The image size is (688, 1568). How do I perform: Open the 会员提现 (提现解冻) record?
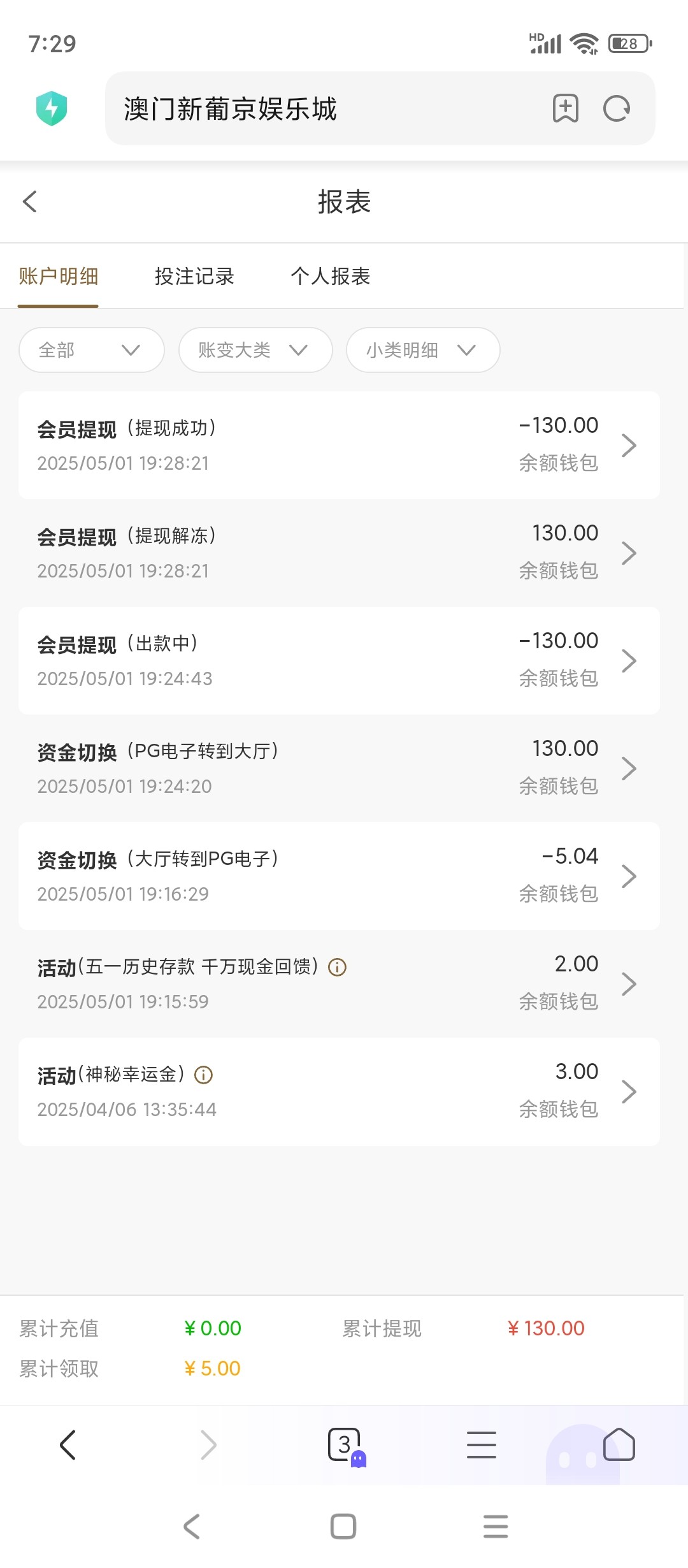tap(339, 553)
